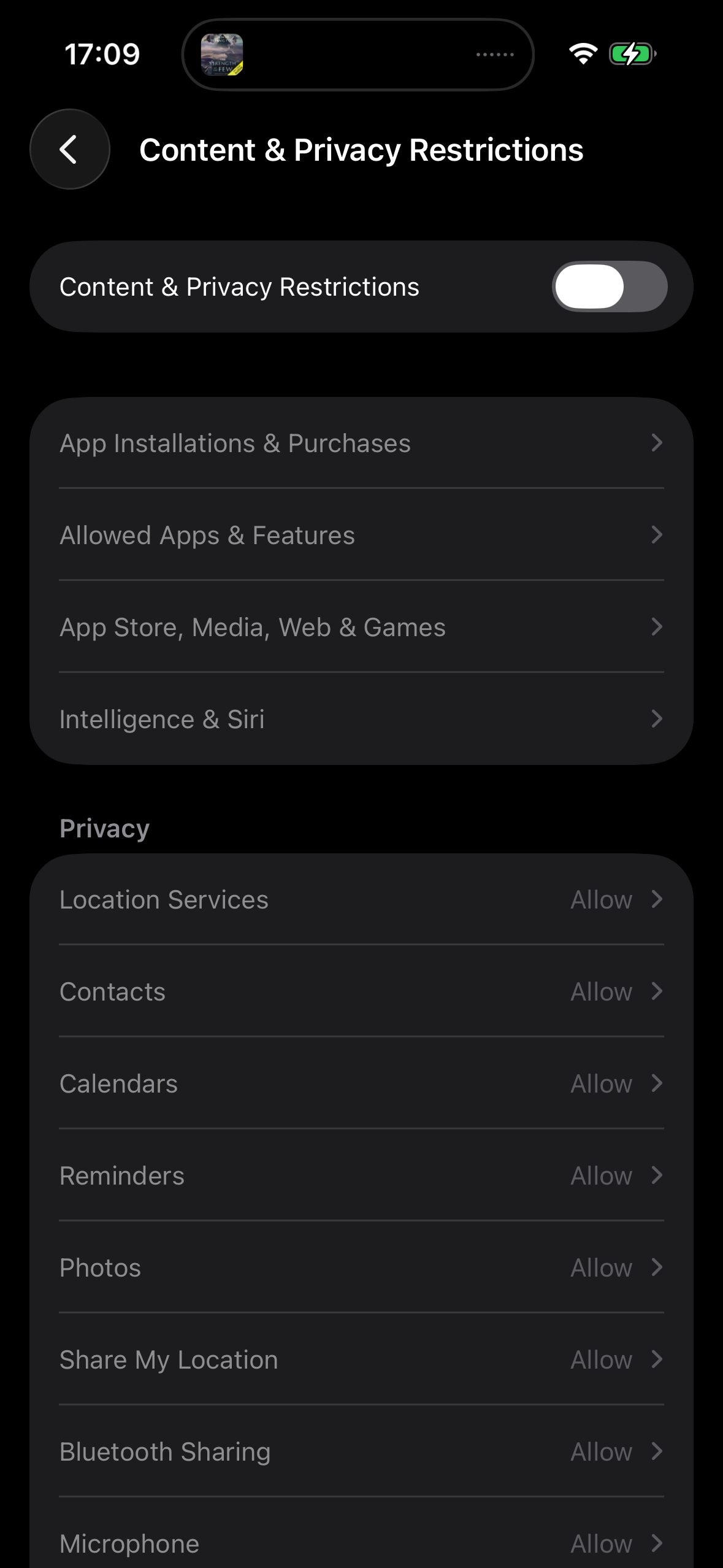Image resolution: width=723 pixels, height=1568 pixels.
Task: Open the Microphone privacy row
Action: coord(361,1542)
